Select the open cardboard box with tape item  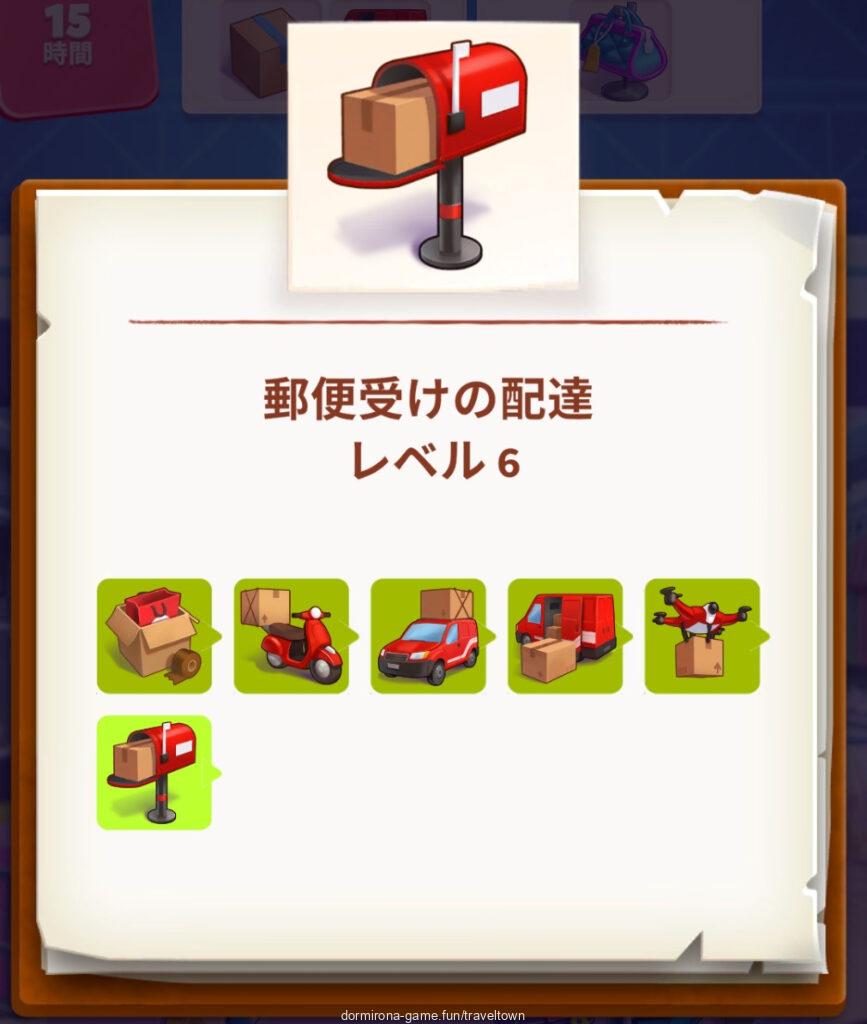(x=154, y=636)
